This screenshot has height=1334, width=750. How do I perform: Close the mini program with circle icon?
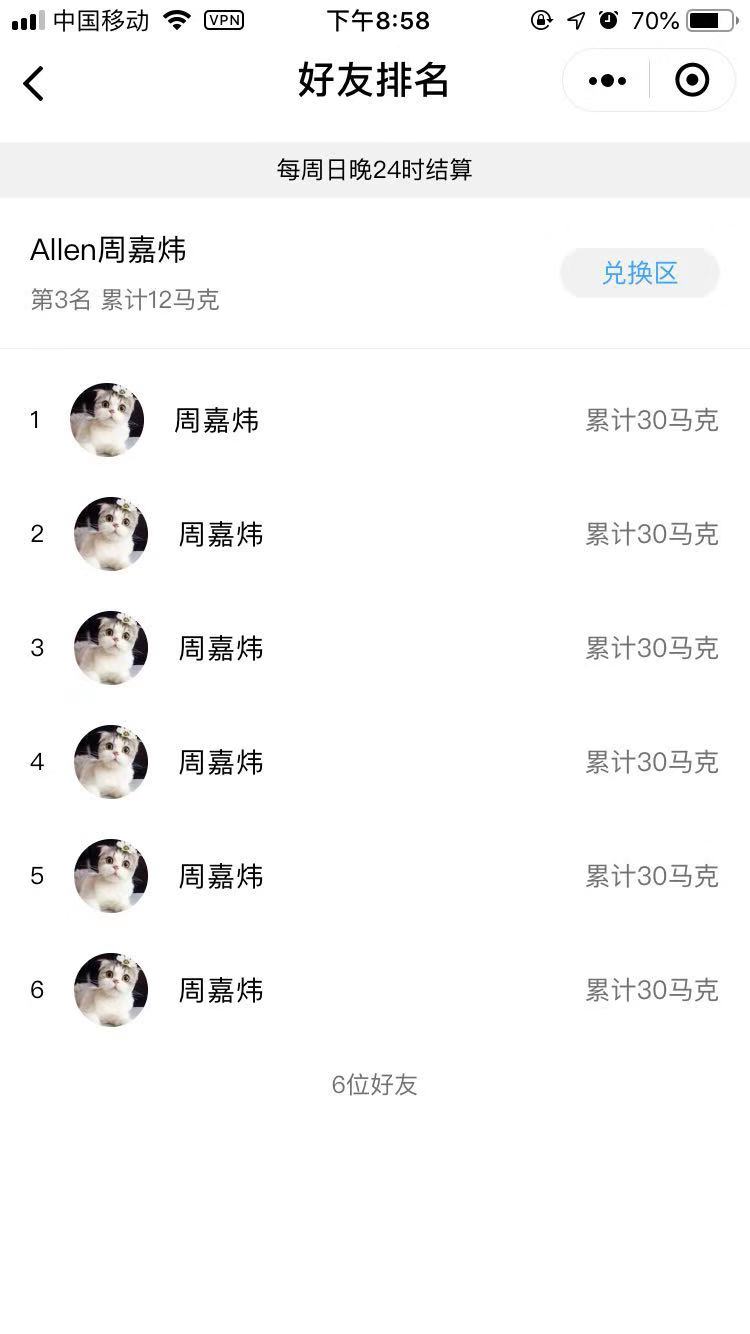(692, 80)
